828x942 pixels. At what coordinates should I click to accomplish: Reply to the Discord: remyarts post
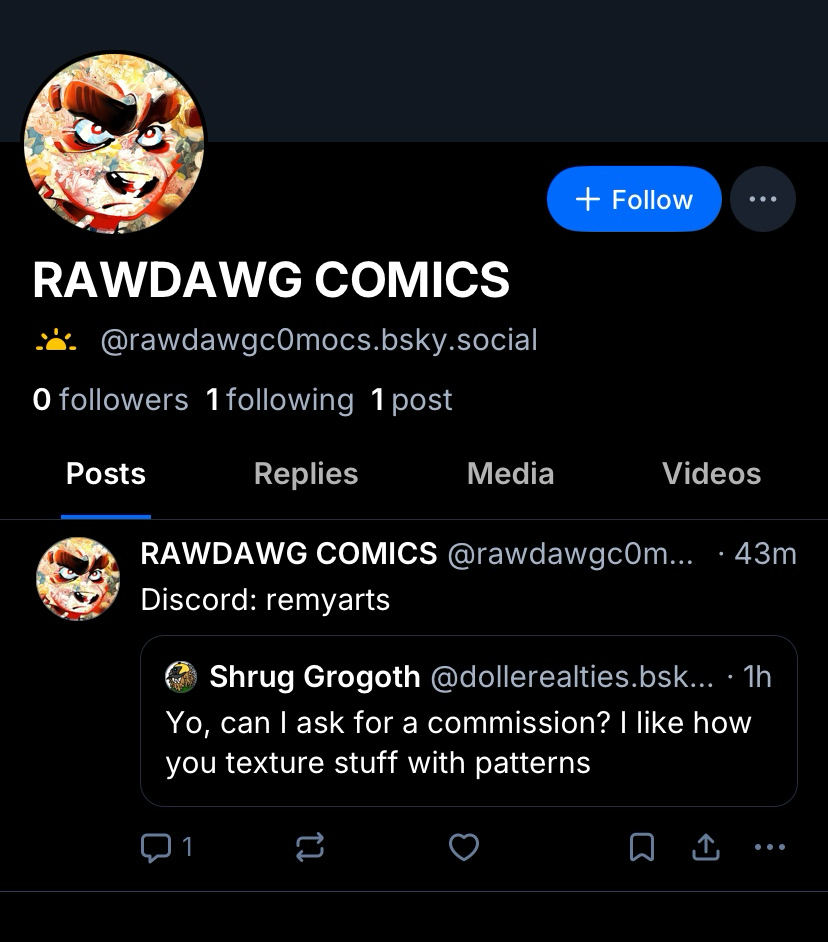[x=165, y=848]
